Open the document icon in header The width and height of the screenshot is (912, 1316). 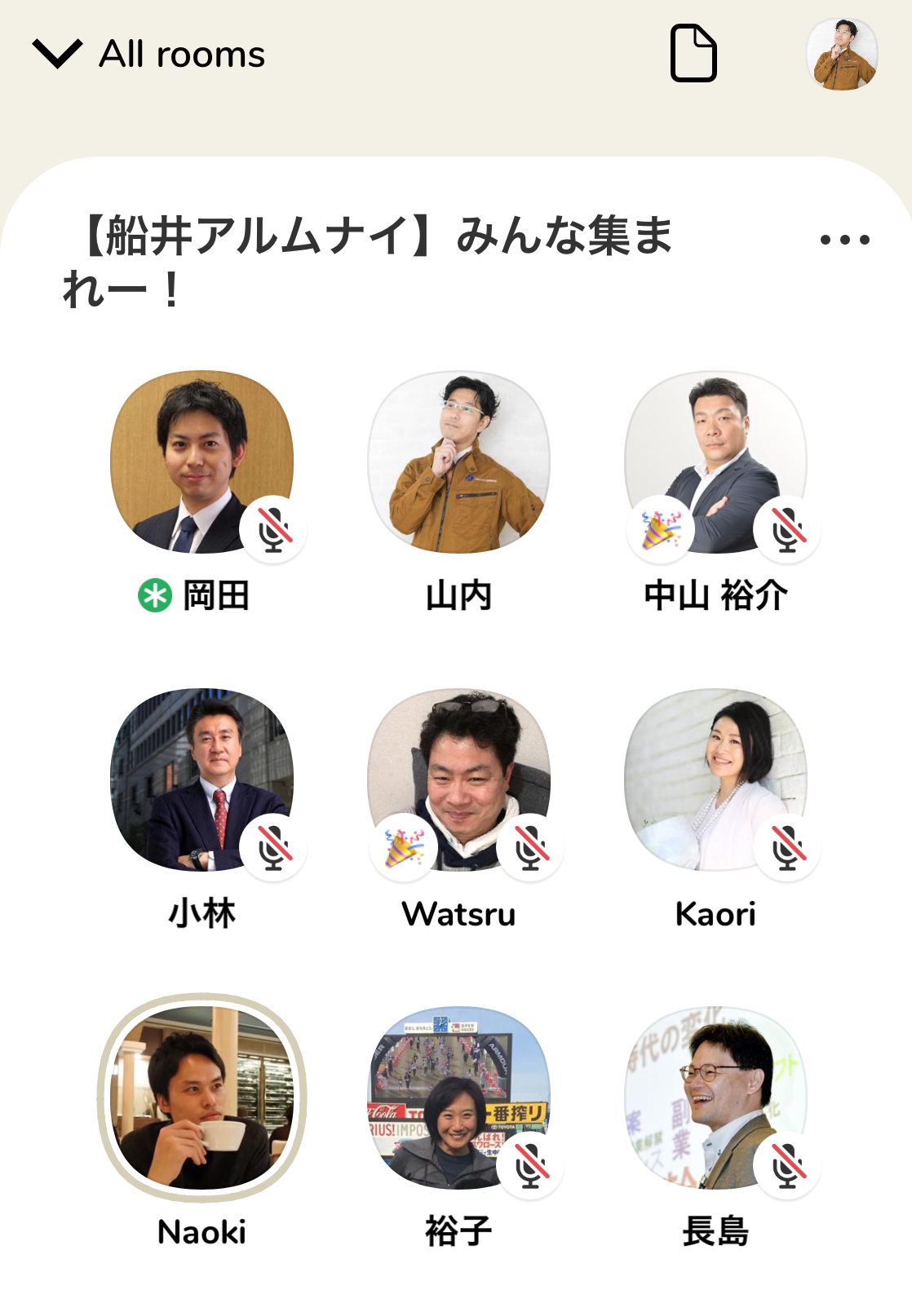pyautogui.click(x=693, y=54)
